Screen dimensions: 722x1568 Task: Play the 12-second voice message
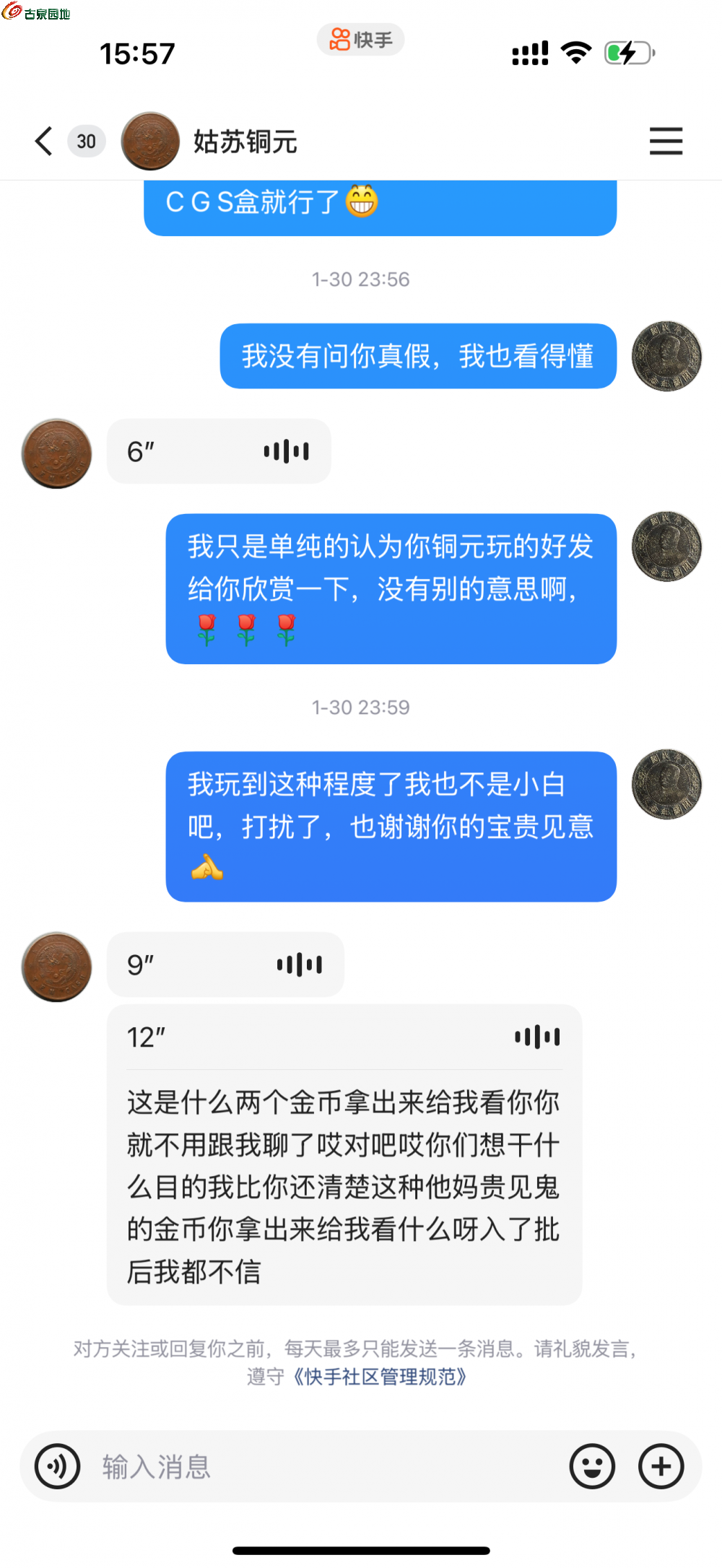(344, 1037)
